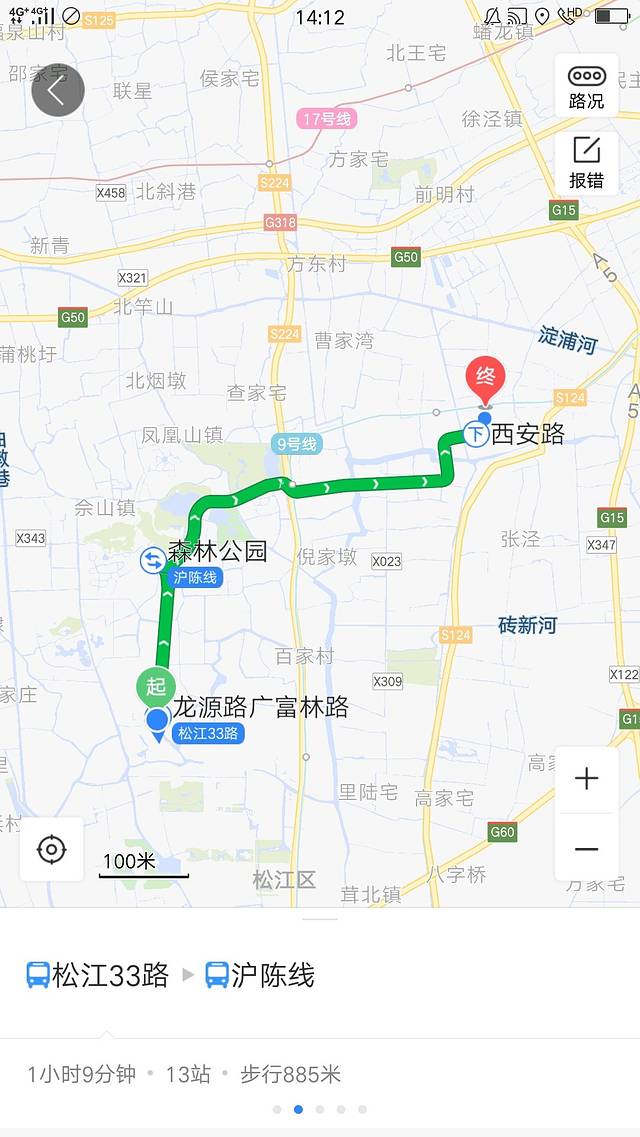Select the 起 start marker
This screenshot has width=640, height=1137.
click(155, 688)
